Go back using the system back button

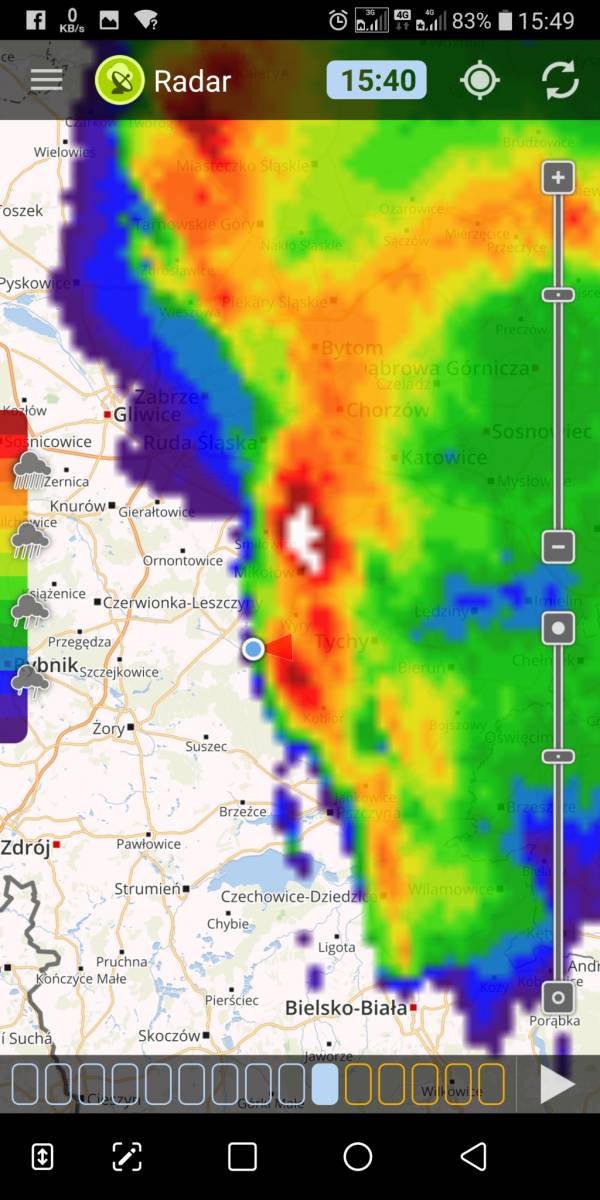[x=473, y=1157]
